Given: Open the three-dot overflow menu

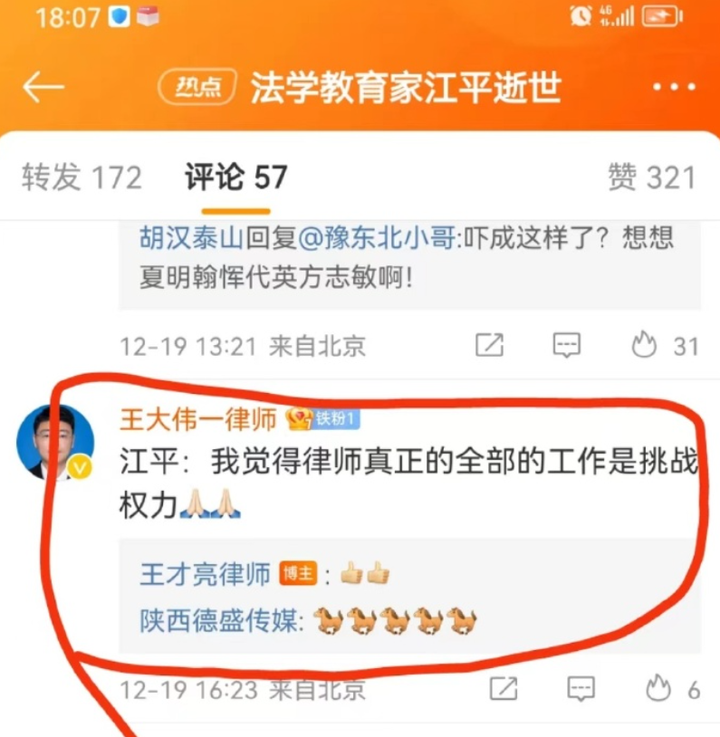Looking at the screenshot, I should tap(672, 88).
